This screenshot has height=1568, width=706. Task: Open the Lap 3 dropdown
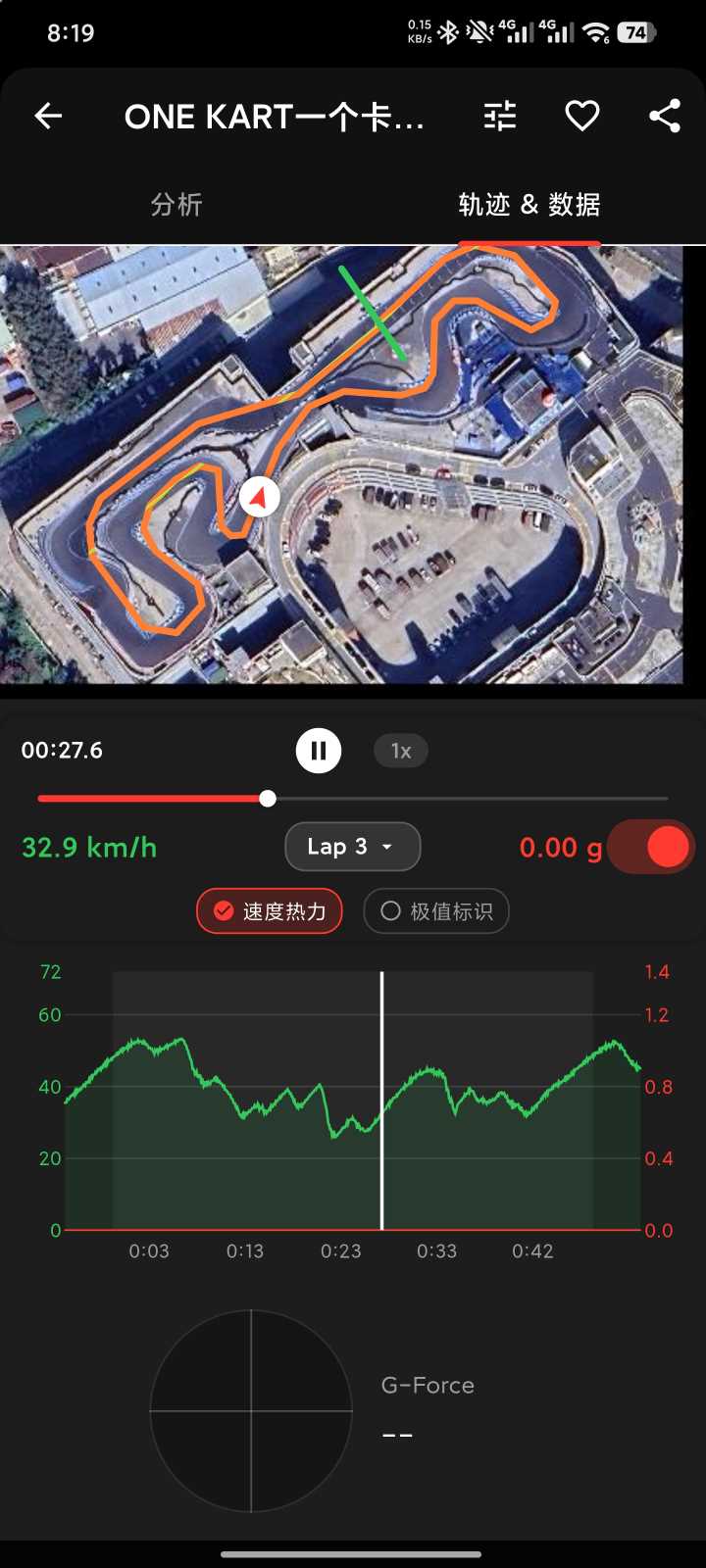352,846
